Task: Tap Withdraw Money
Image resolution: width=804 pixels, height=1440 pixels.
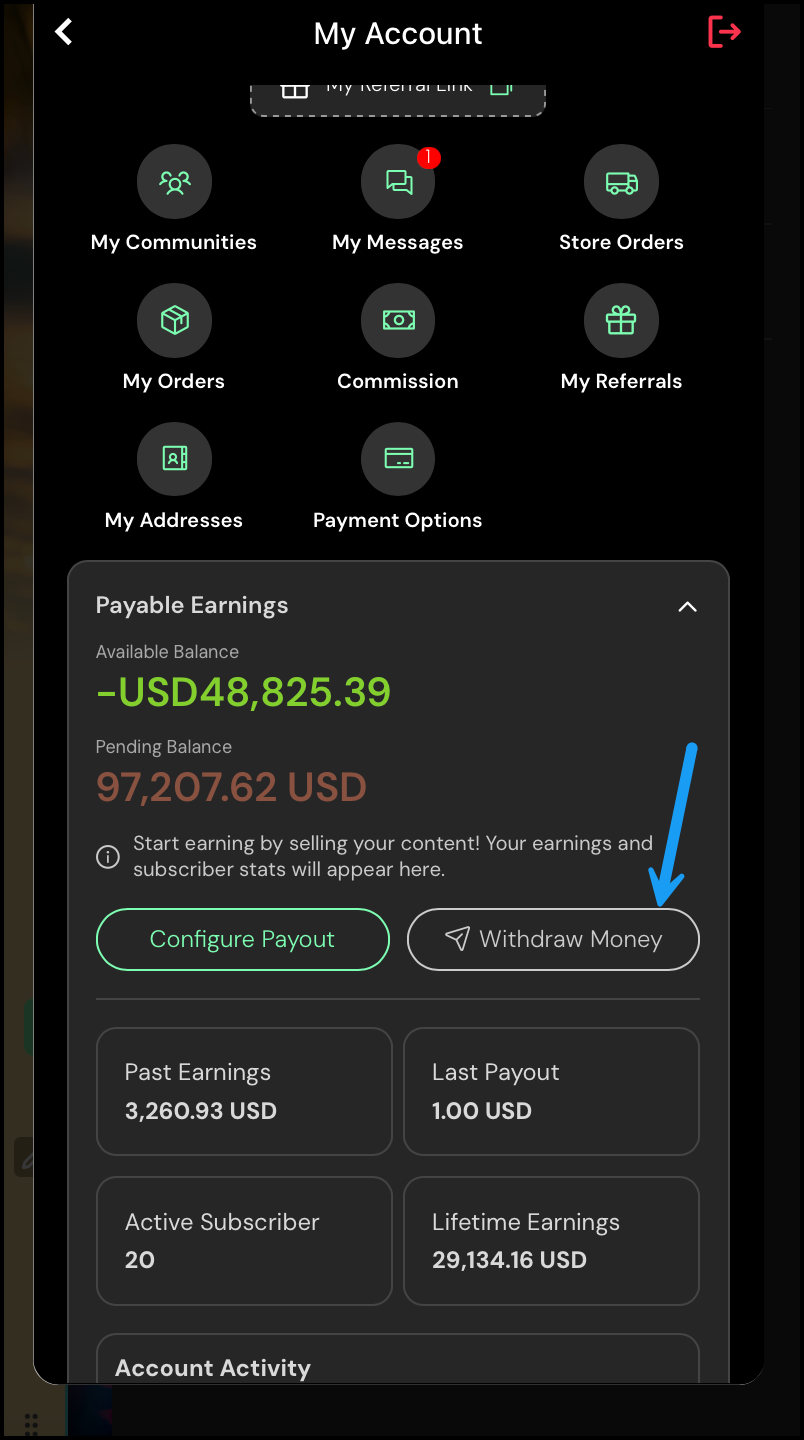Action: tap(553, 939)
